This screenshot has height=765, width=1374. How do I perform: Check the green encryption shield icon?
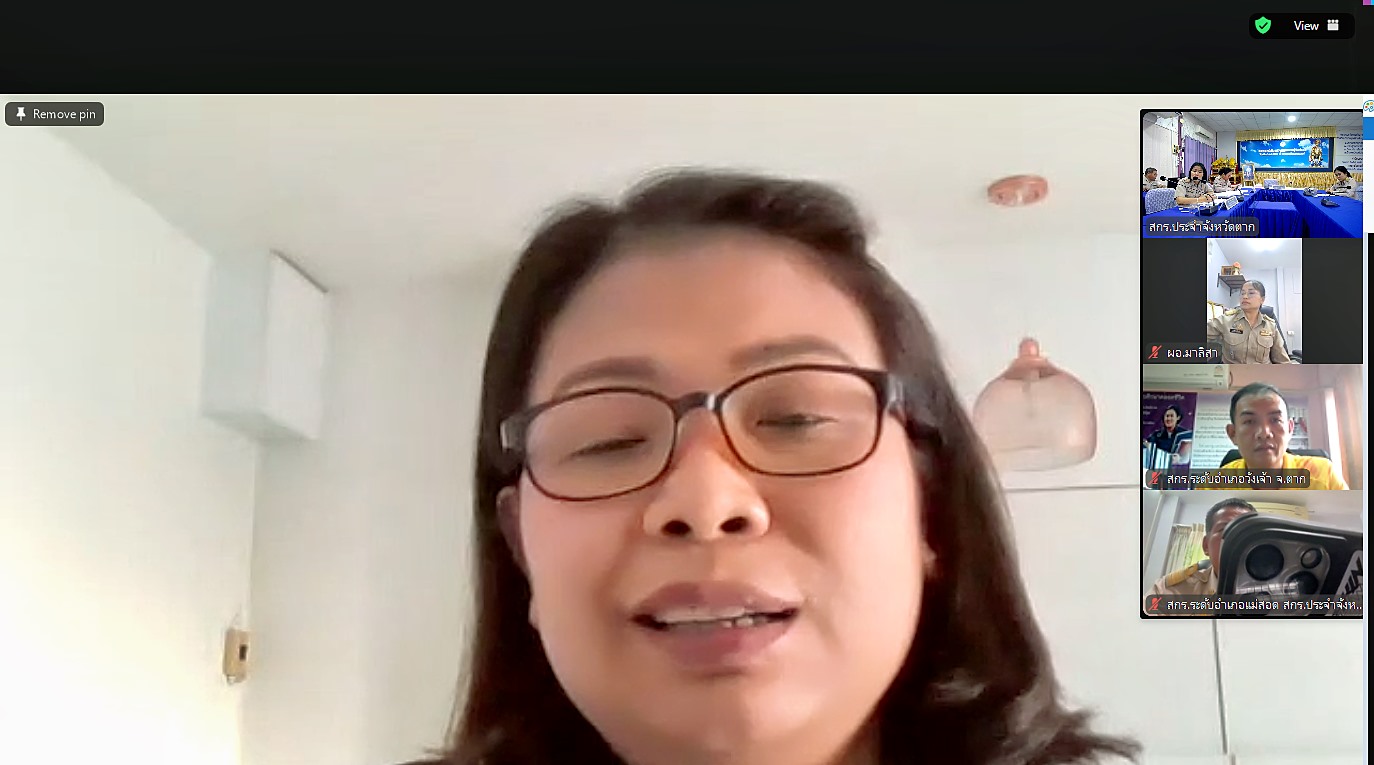(1263, 26)
